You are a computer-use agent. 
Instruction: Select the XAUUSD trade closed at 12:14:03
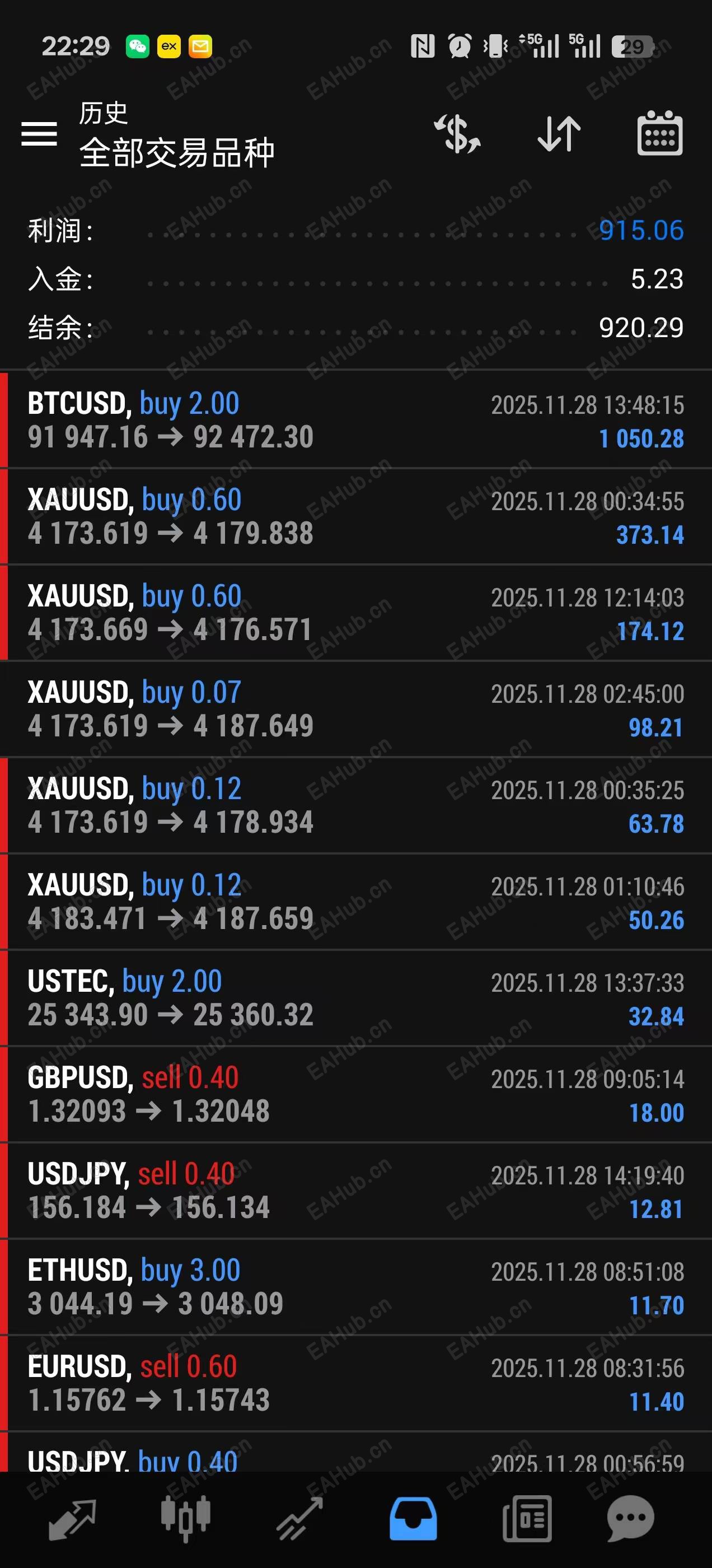point(356,612)
